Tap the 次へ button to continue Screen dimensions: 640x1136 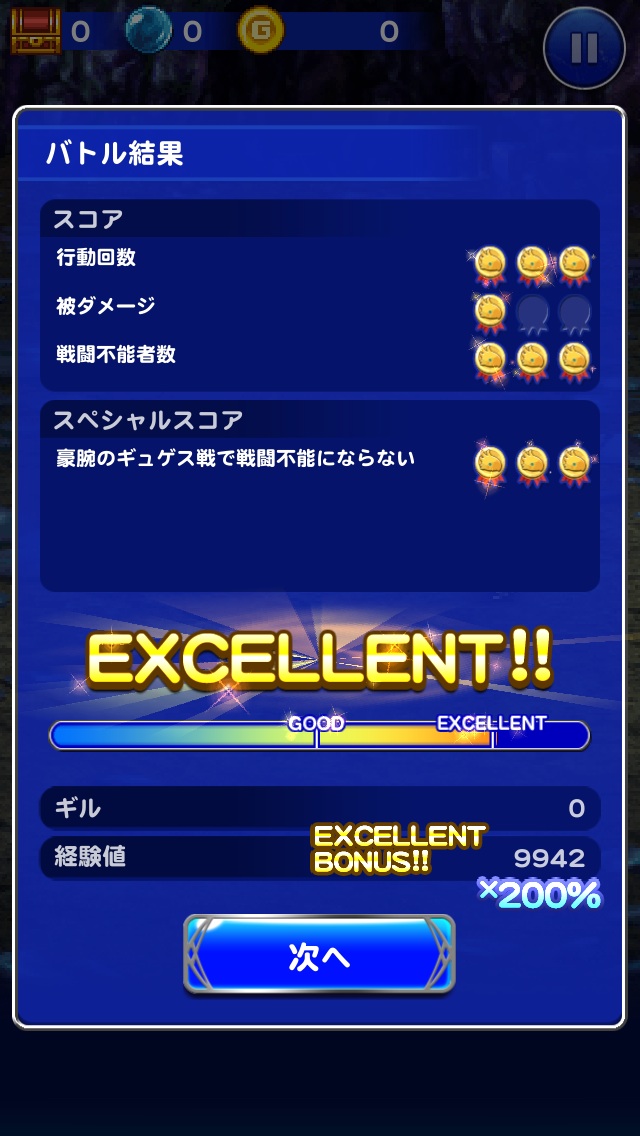pyautogui.click(x=319, y=955)
